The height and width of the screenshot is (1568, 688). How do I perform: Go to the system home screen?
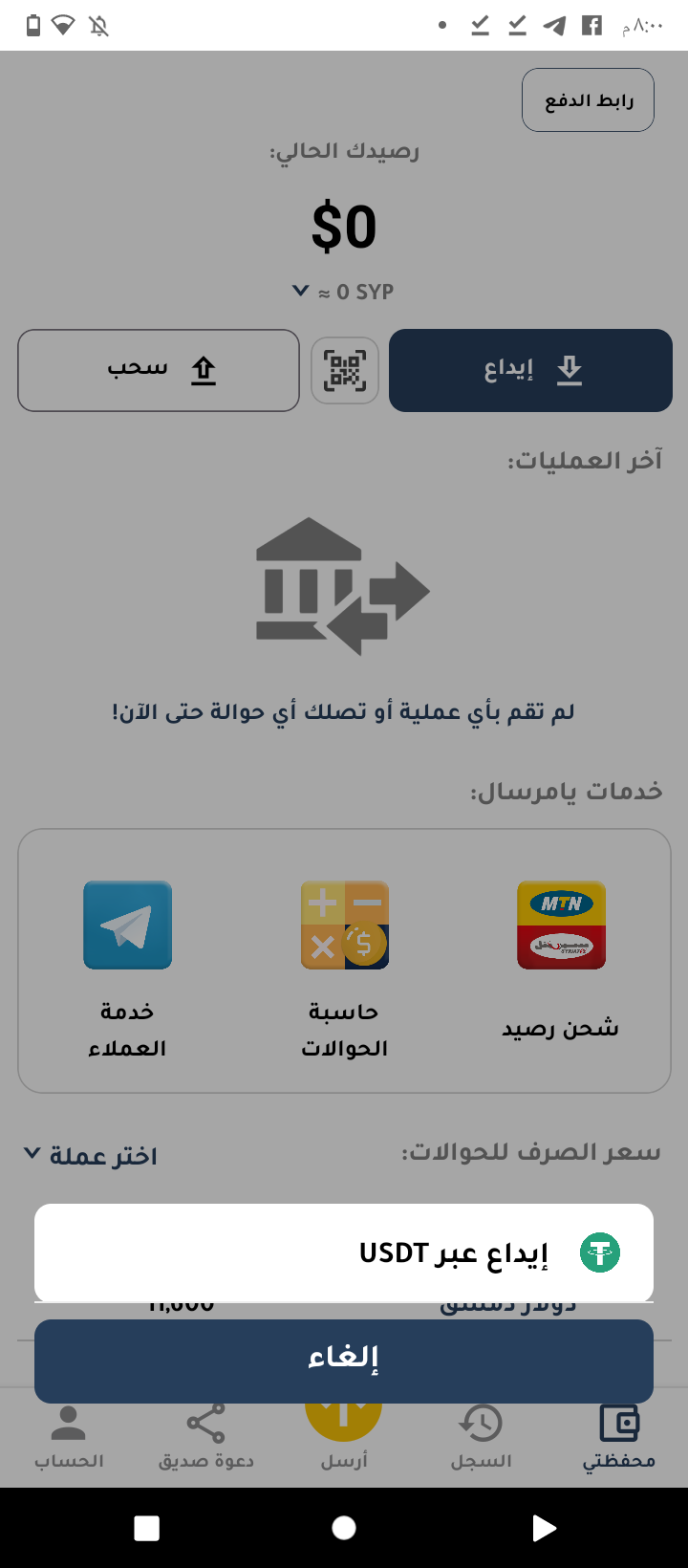point(344,1528)
